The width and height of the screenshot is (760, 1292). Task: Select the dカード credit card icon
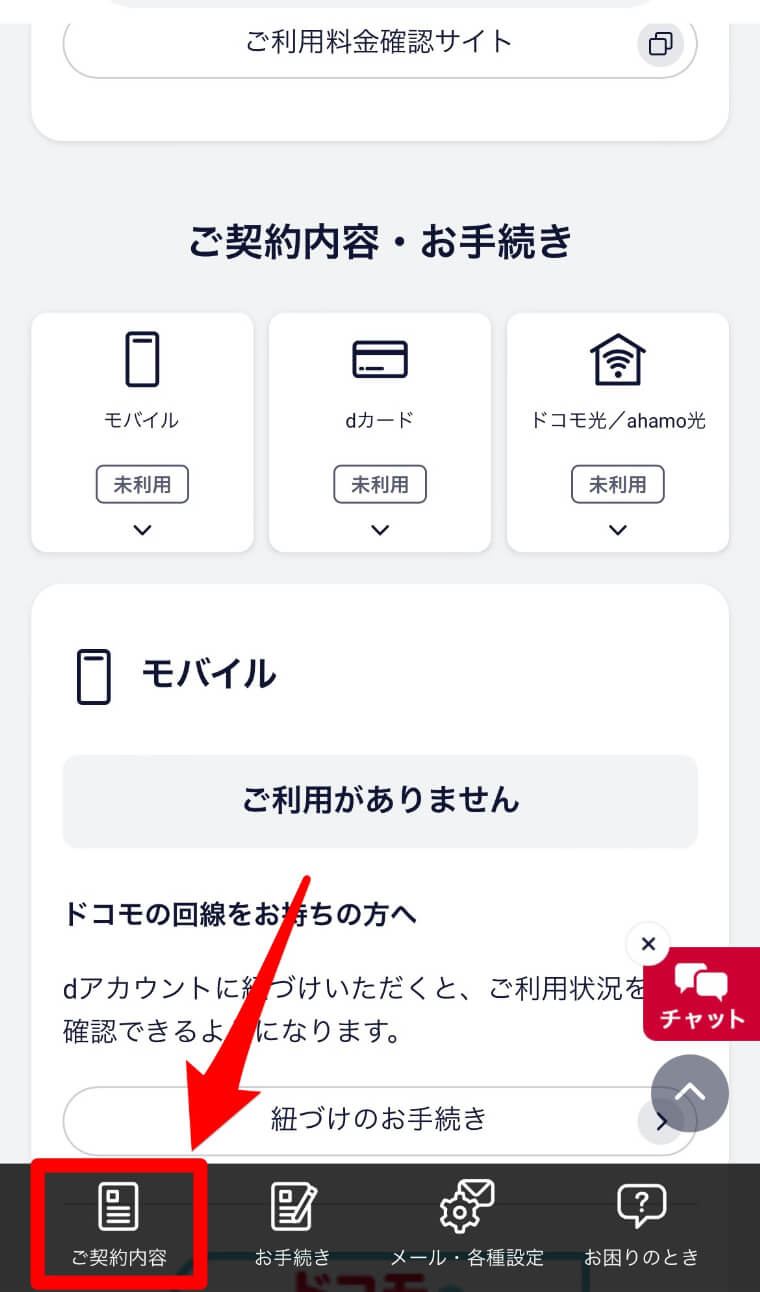click(380, 358)
